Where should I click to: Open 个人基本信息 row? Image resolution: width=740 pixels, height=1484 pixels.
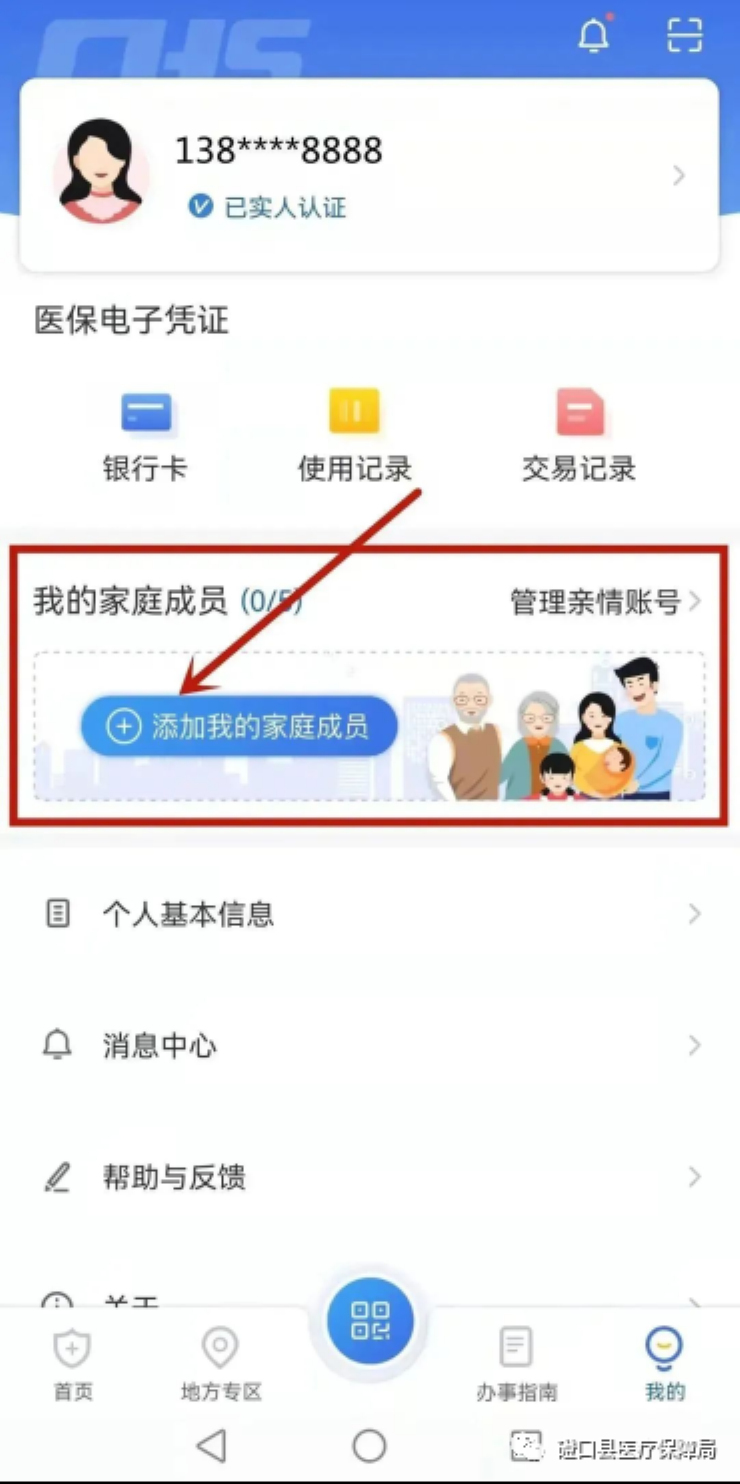point(369,914)
